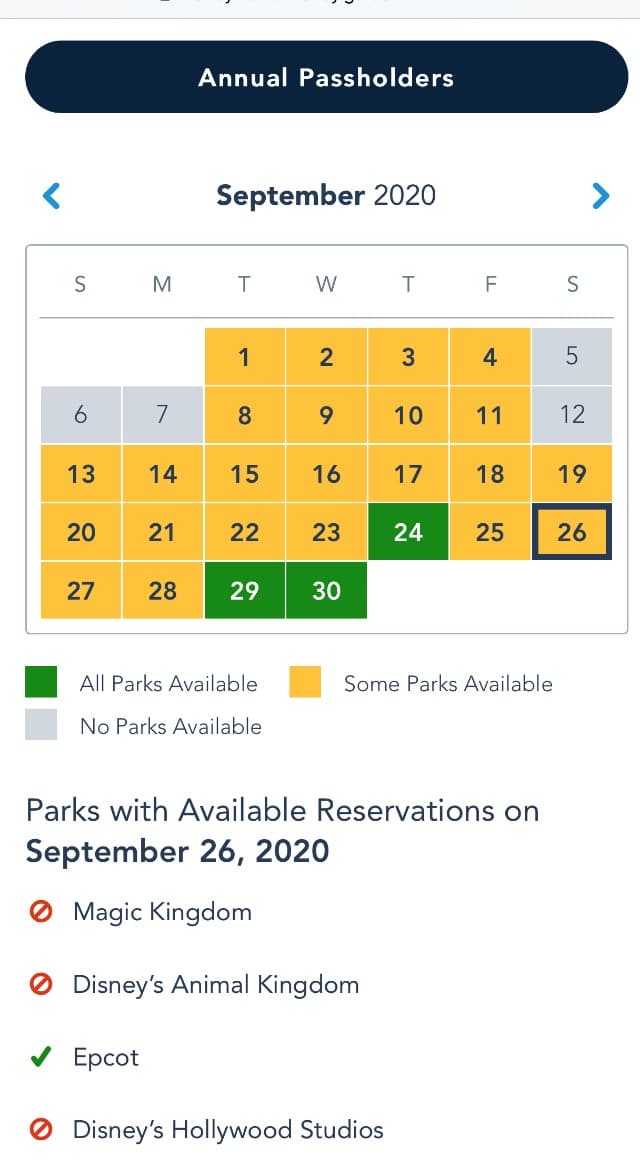Tap September 10 in the calendar
Screen dimensions: 640x1175
pyautogui.click(x=408, y=415)
